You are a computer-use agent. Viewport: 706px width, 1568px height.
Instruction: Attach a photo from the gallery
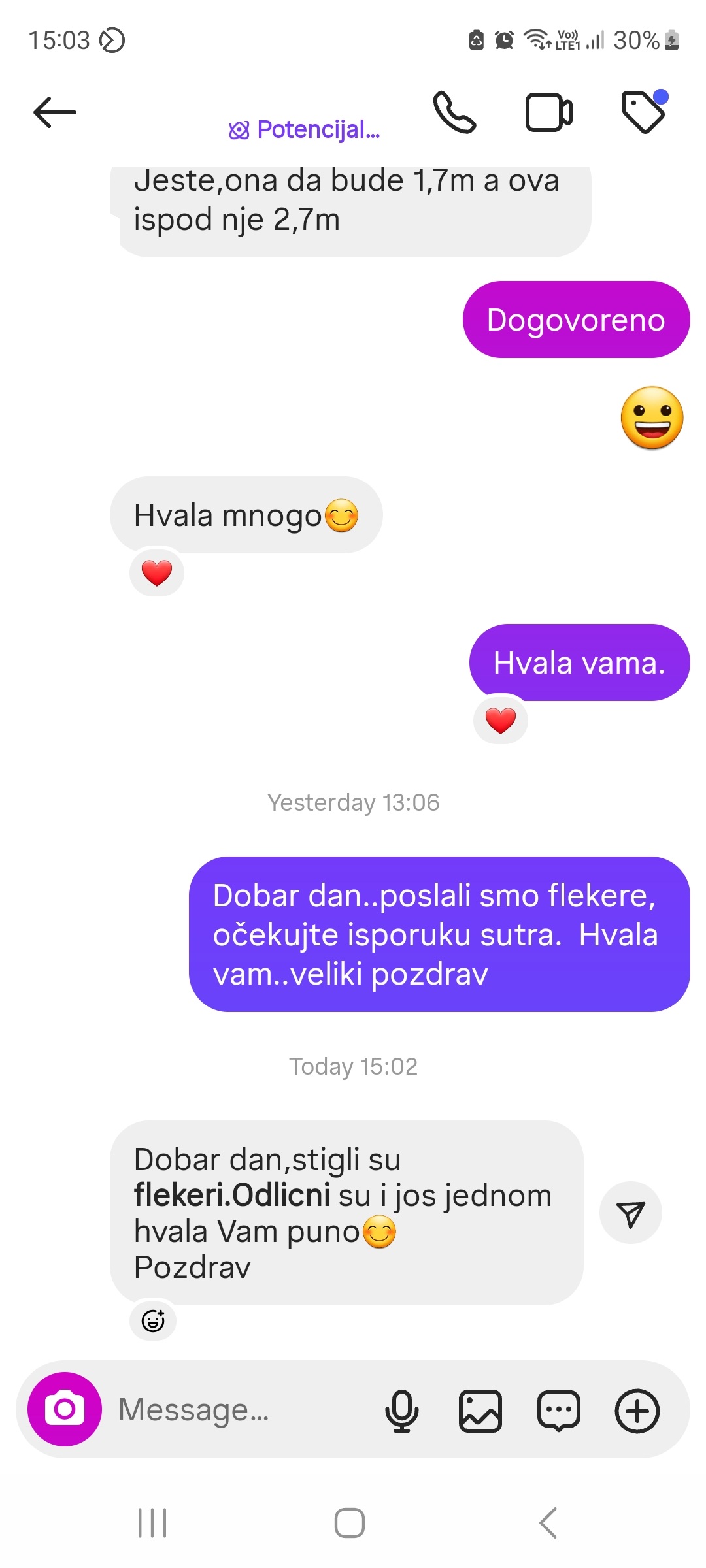click(480, 1411)
